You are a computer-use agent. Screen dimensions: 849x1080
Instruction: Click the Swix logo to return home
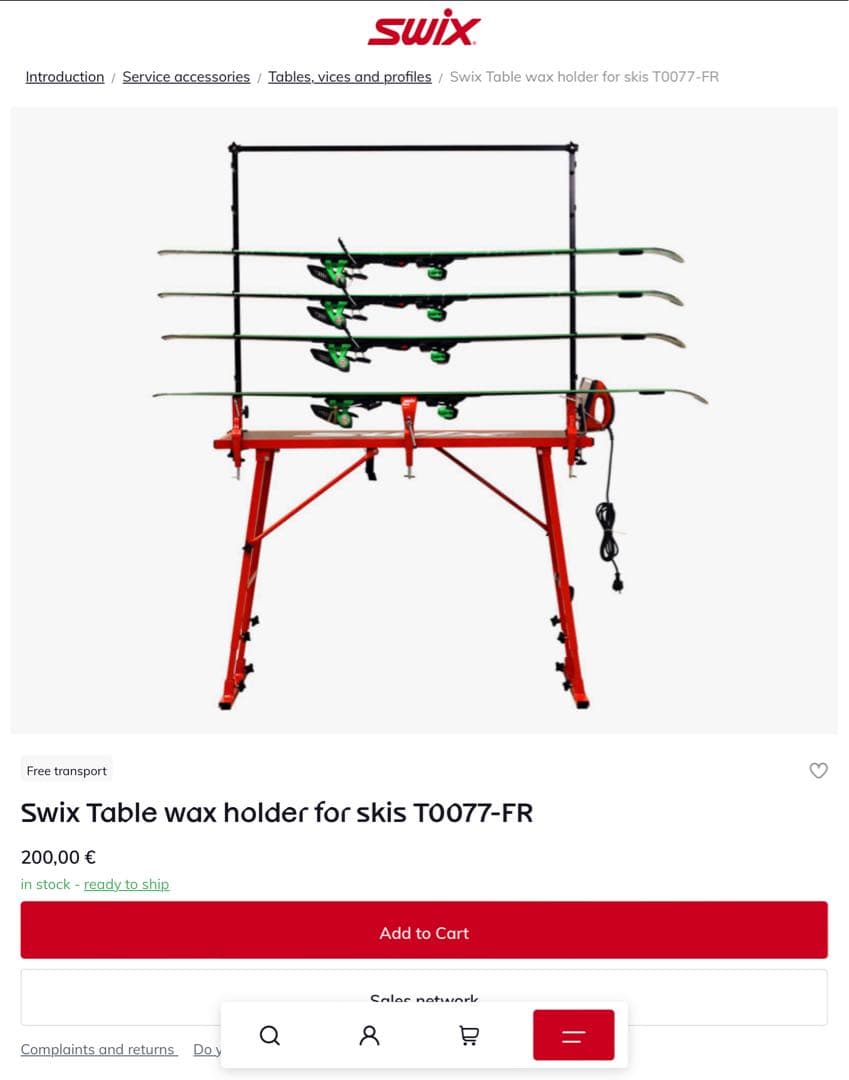[x=424, y=28]
